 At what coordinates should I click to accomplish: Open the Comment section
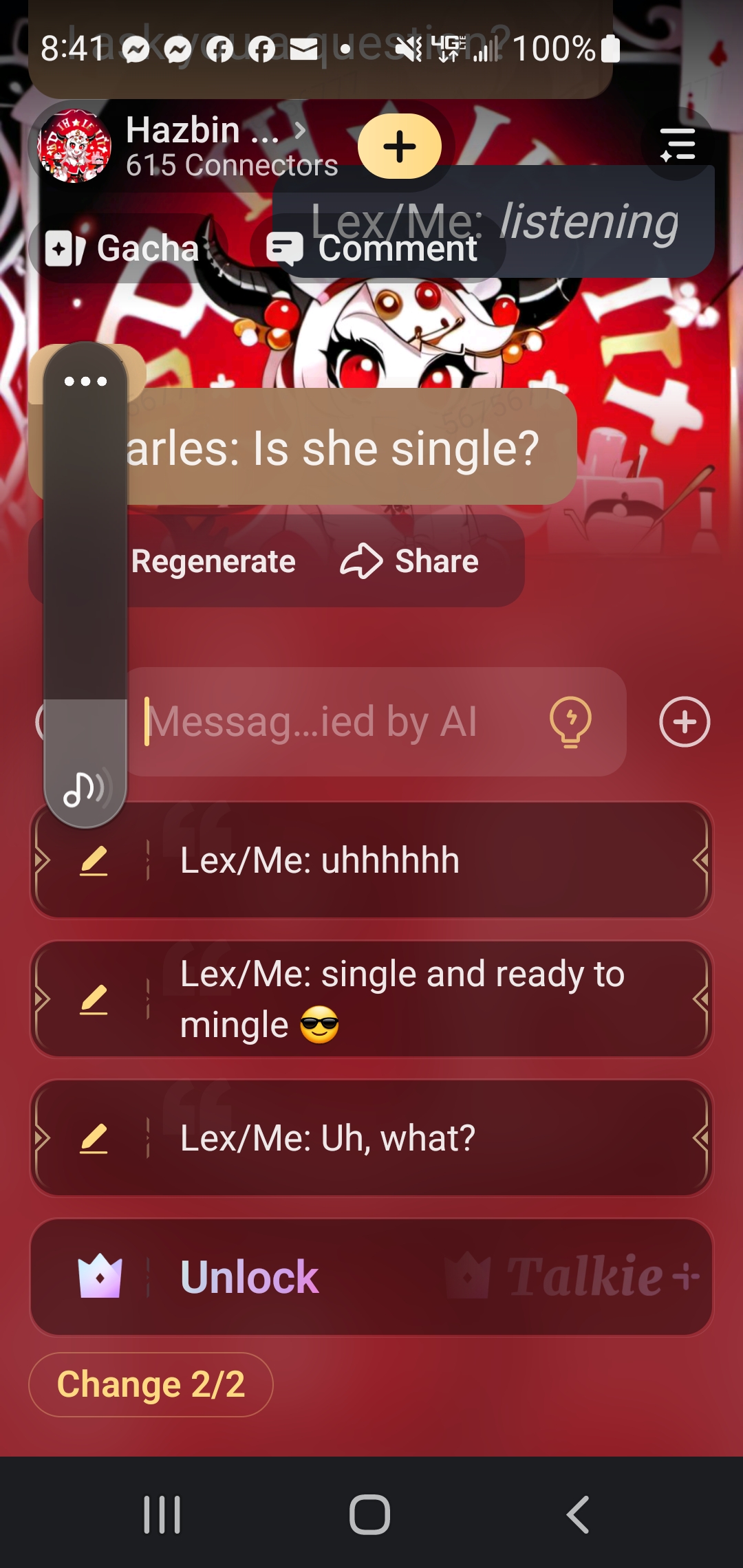click(375, 248)
